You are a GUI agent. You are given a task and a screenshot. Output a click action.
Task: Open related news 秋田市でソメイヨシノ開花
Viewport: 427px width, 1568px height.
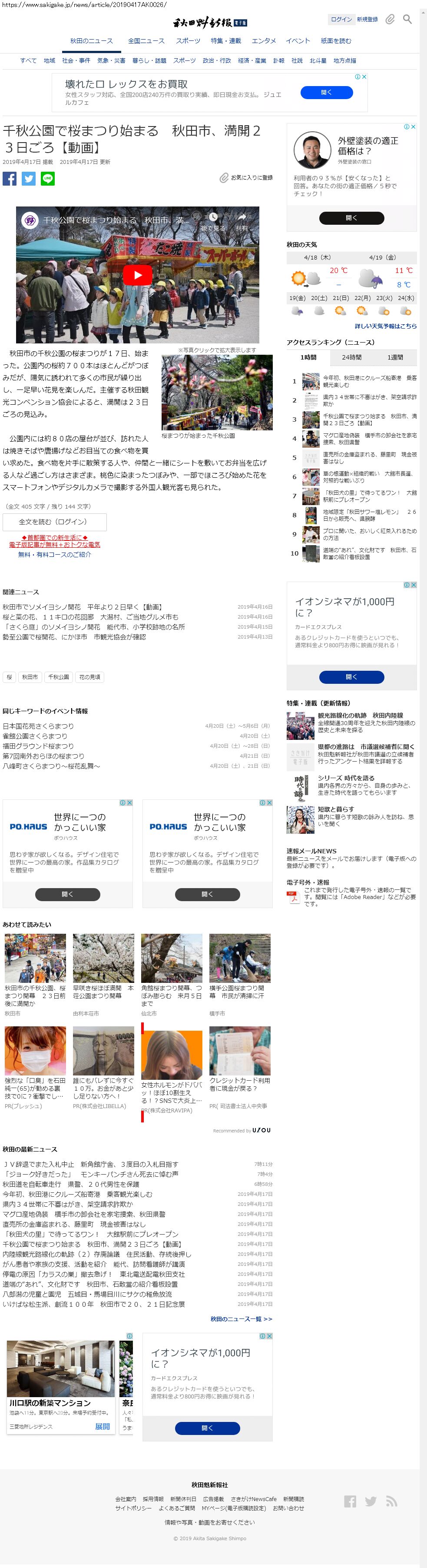pos(83,607)
